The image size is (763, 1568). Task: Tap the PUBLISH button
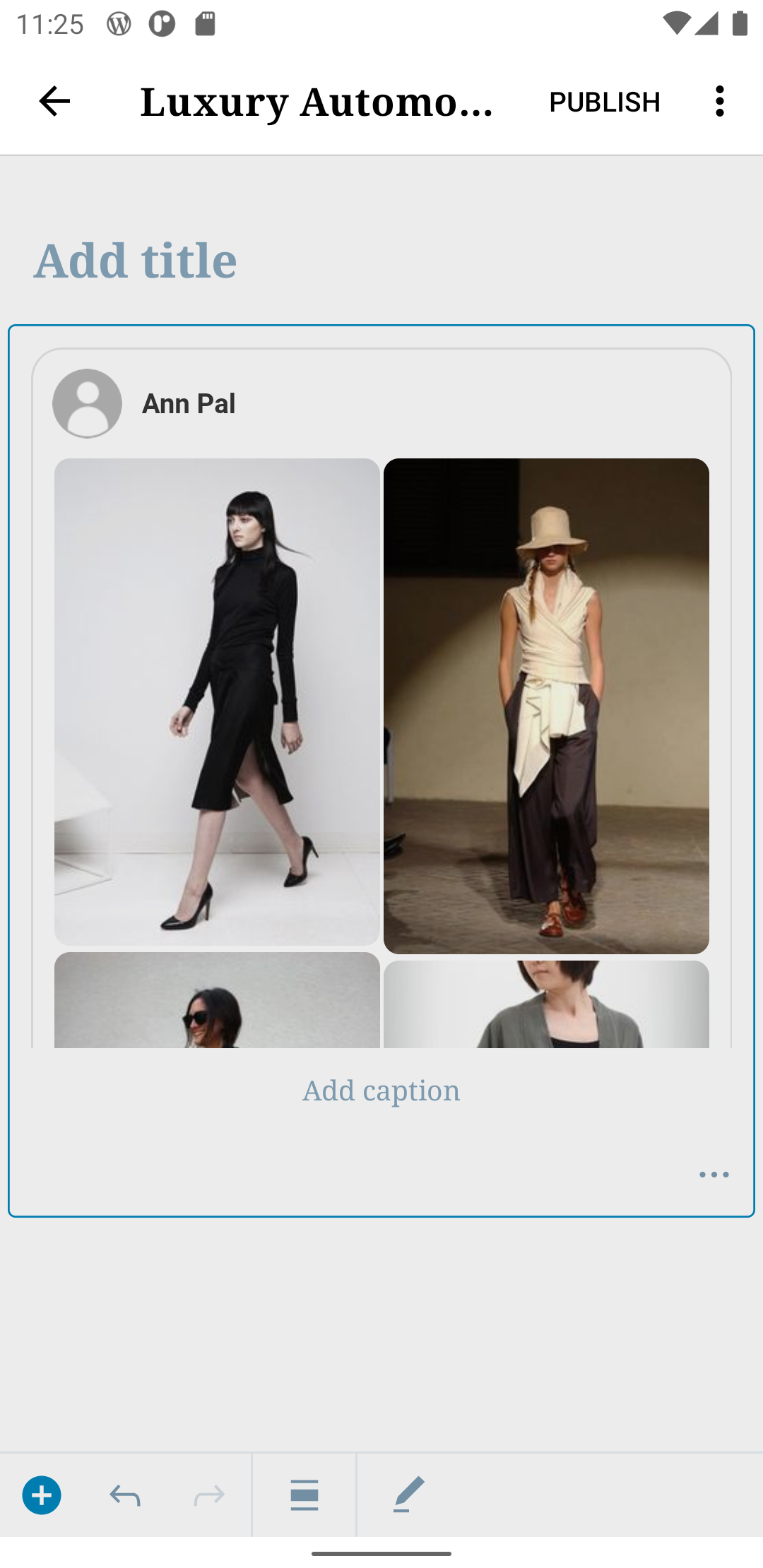click(x=605, y=102)
